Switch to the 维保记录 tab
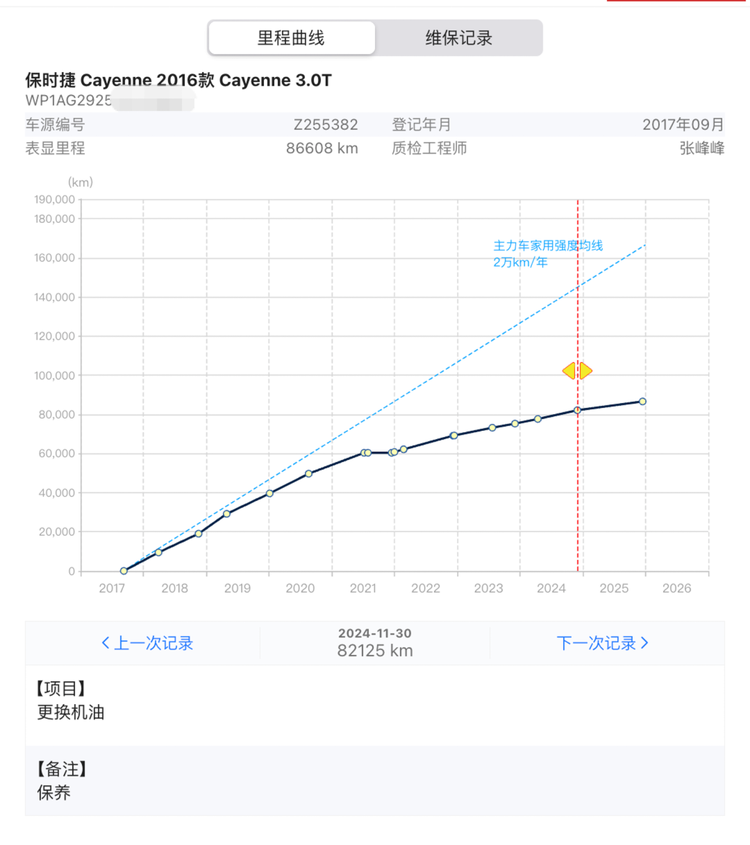 click(459, 38)
